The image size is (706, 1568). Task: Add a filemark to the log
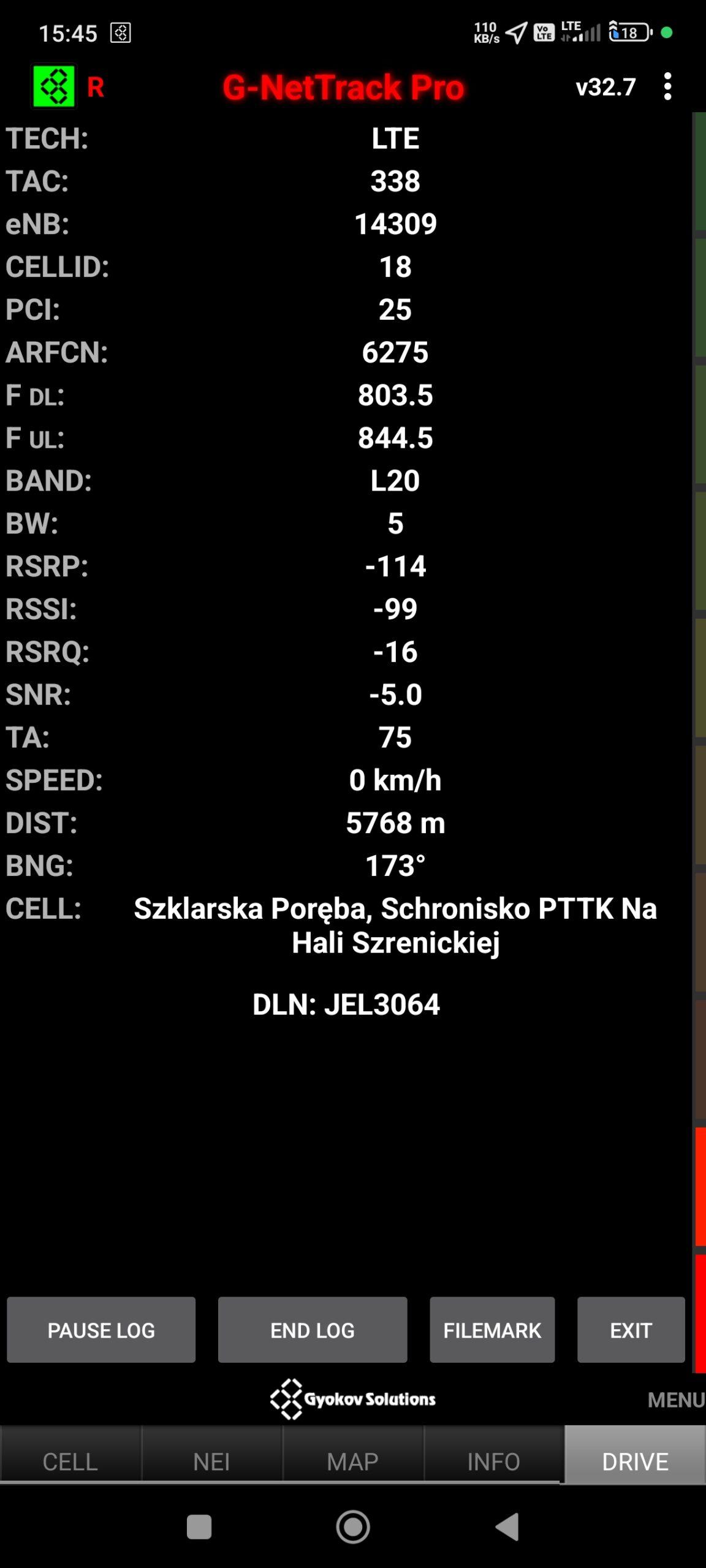pos(492,1330)
